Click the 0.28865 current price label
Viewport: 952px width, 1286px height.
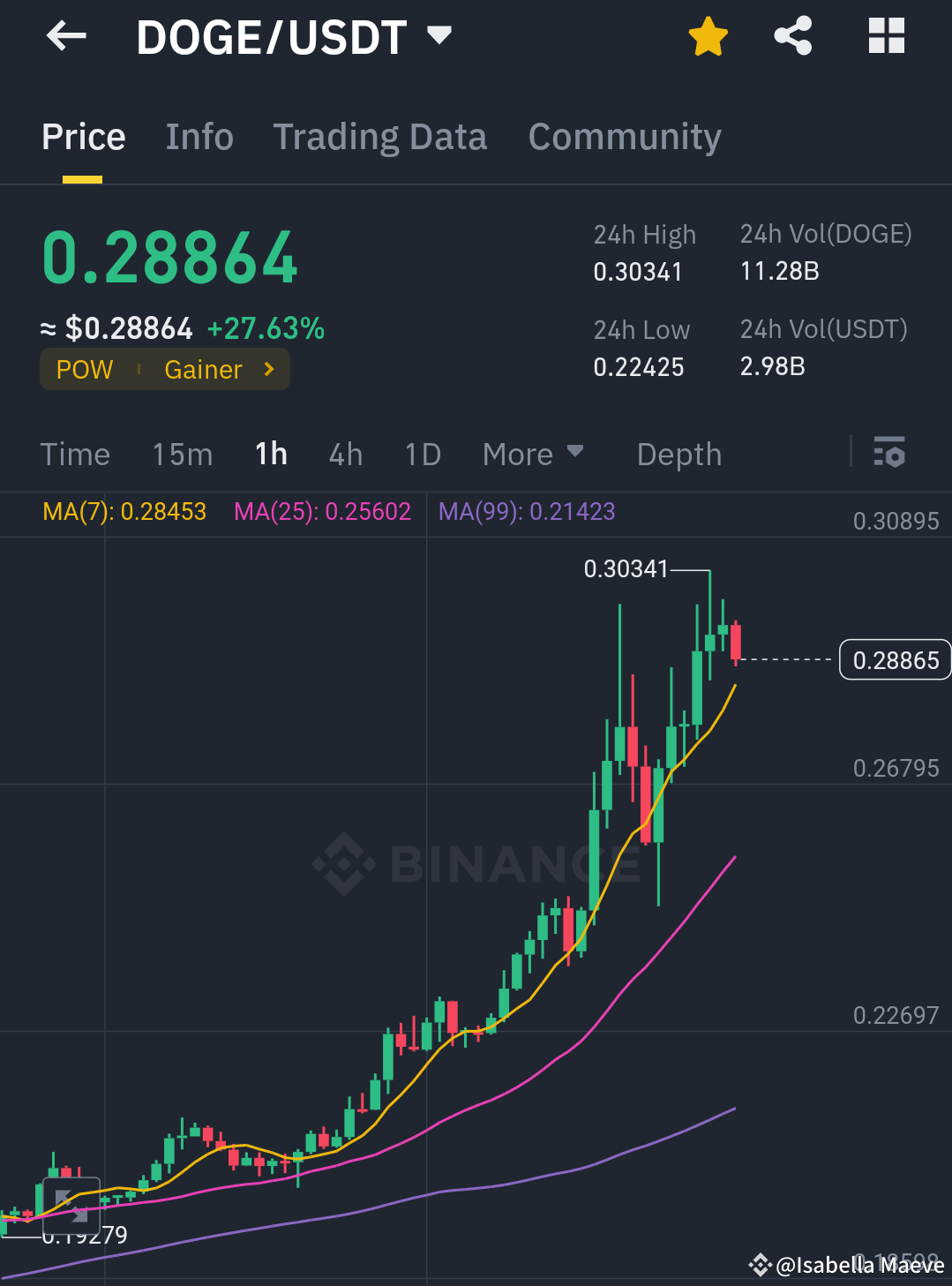895,659
